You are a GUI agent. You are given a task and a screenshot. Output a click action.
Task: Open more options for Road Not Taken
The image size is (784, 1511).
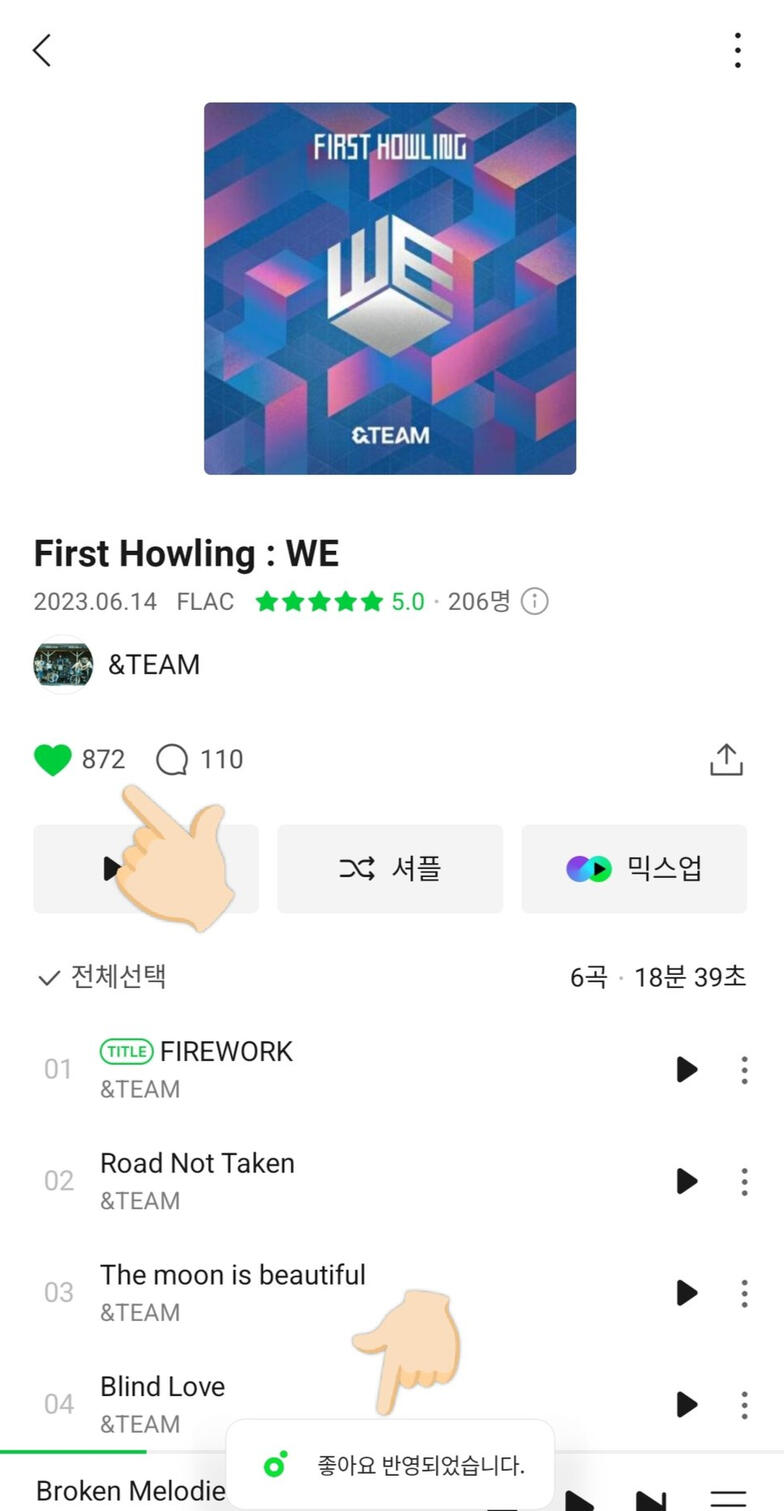tap(744, 1181)
